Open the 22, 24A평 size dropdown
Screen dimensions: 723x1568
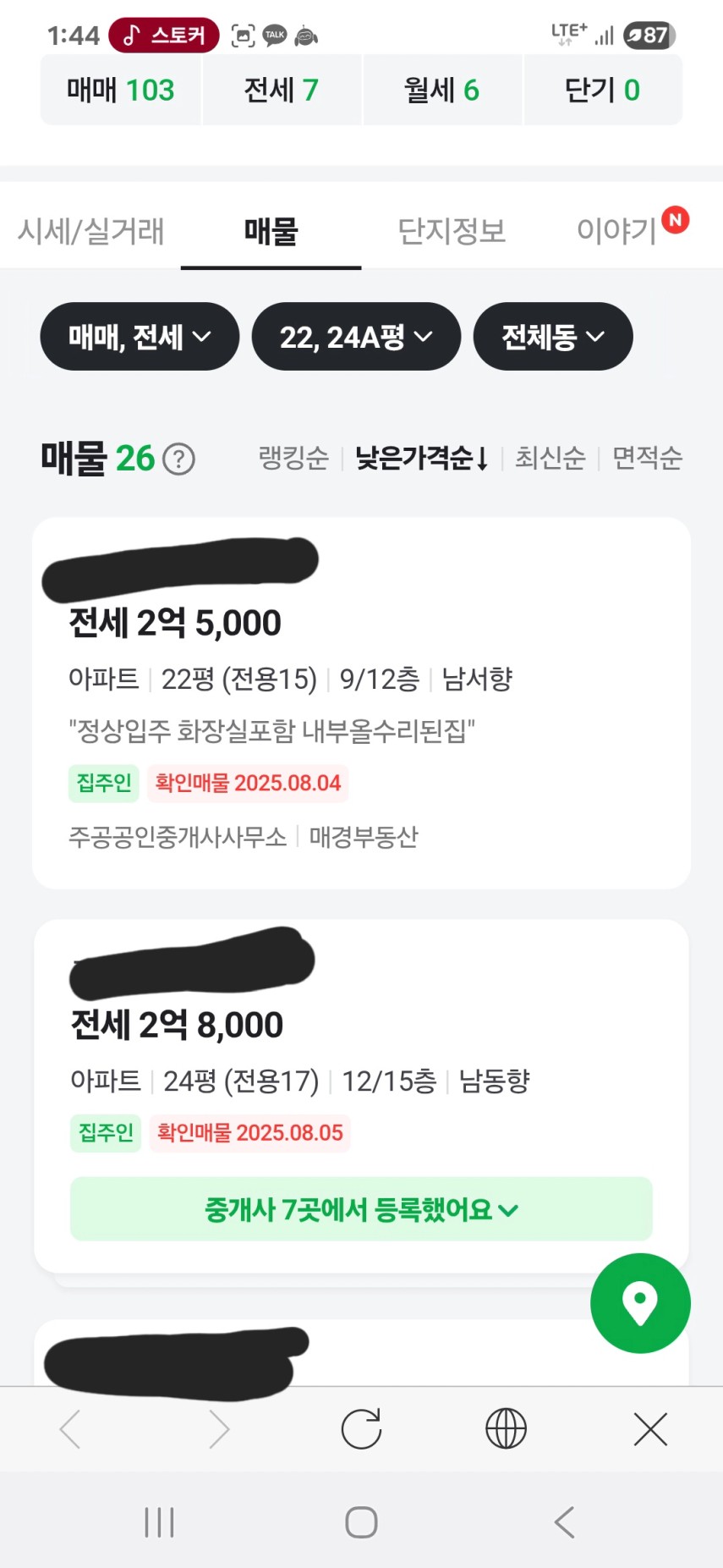[356, 337]
